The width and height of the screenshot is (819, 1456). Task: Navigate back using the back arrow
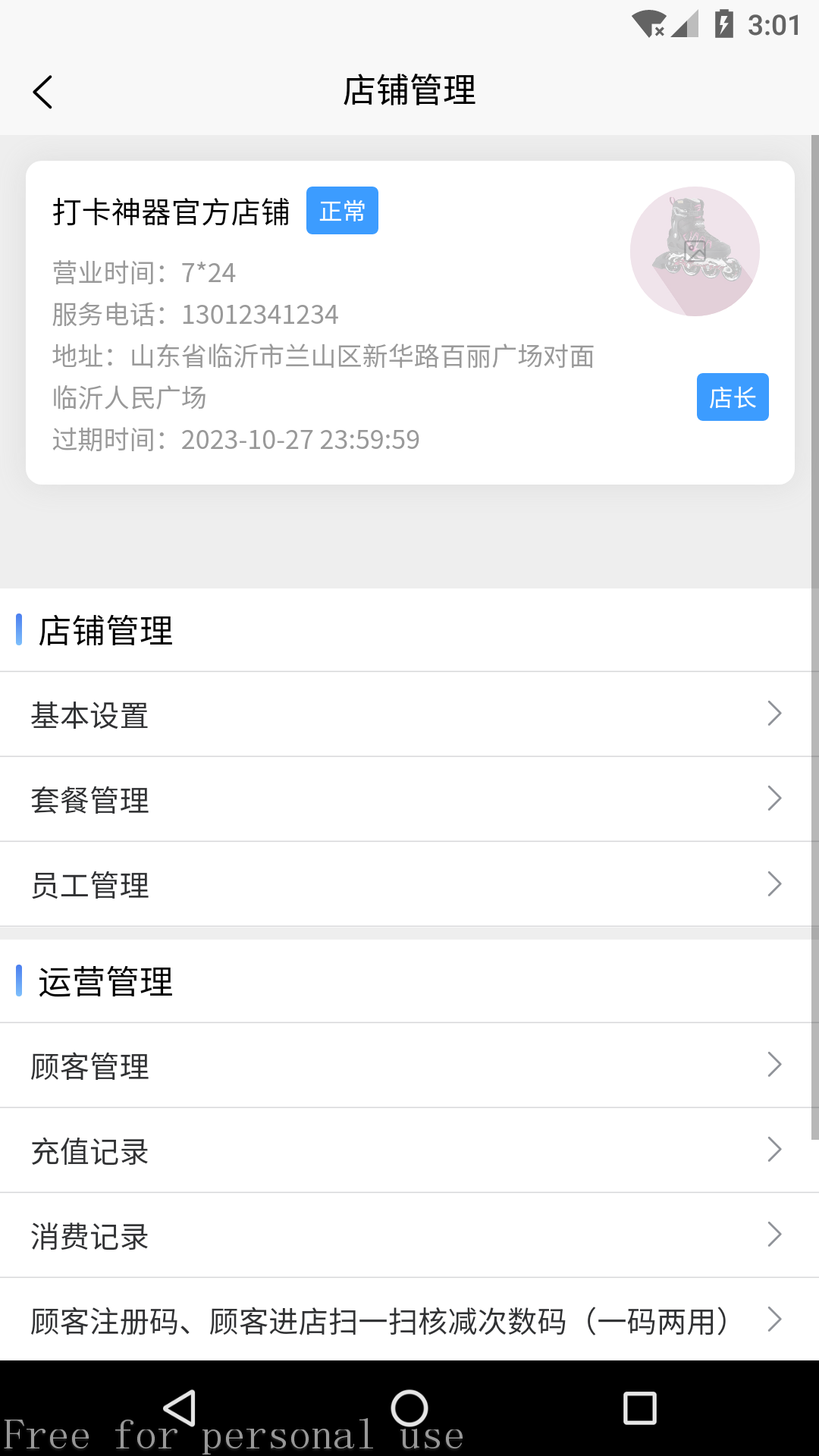(x=43, y=92)
